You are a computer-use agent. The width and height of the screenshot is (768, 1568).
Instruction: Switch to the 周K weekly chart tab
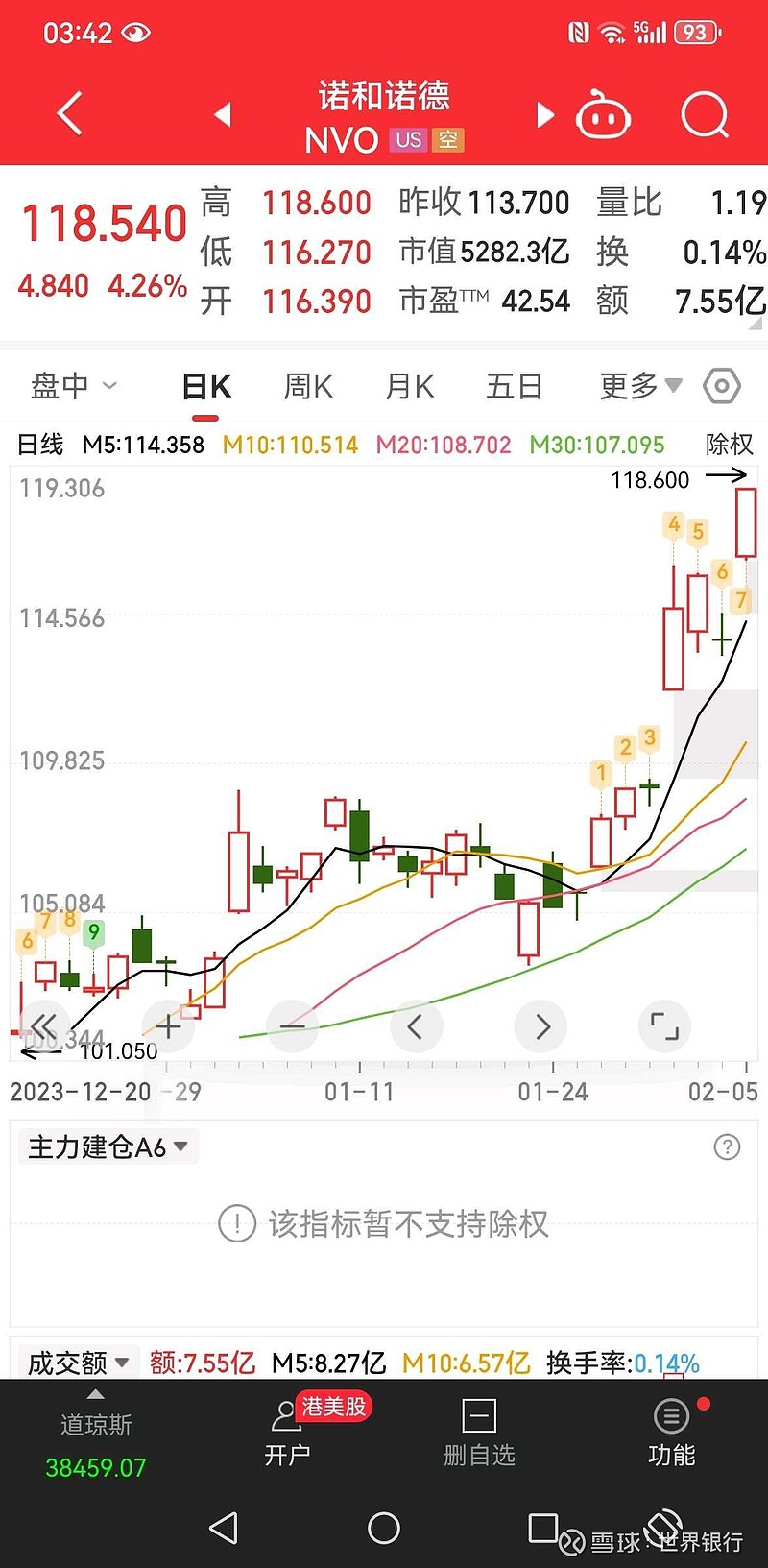[x=305, y=385]
